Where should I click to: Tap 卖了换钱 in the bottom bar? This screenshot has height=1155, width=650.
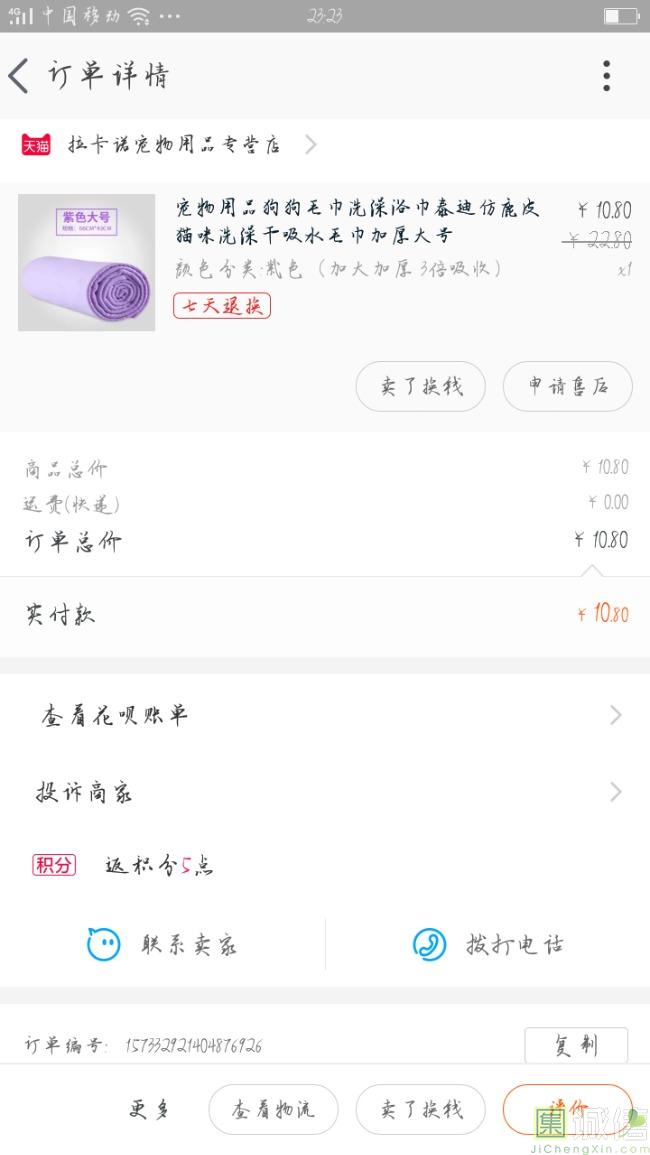coord(420,1109)
